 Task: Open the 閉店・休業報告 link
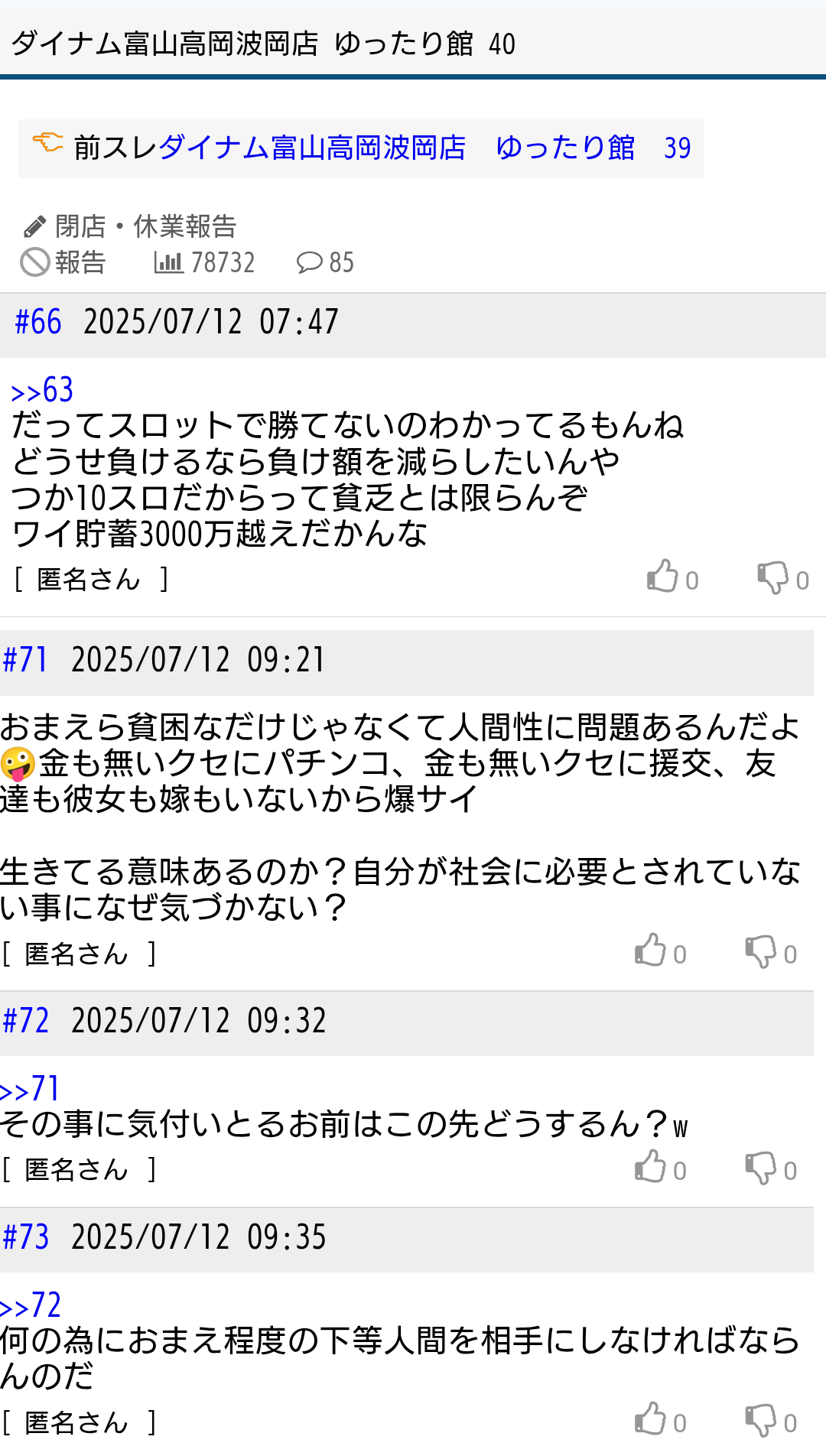130,226
